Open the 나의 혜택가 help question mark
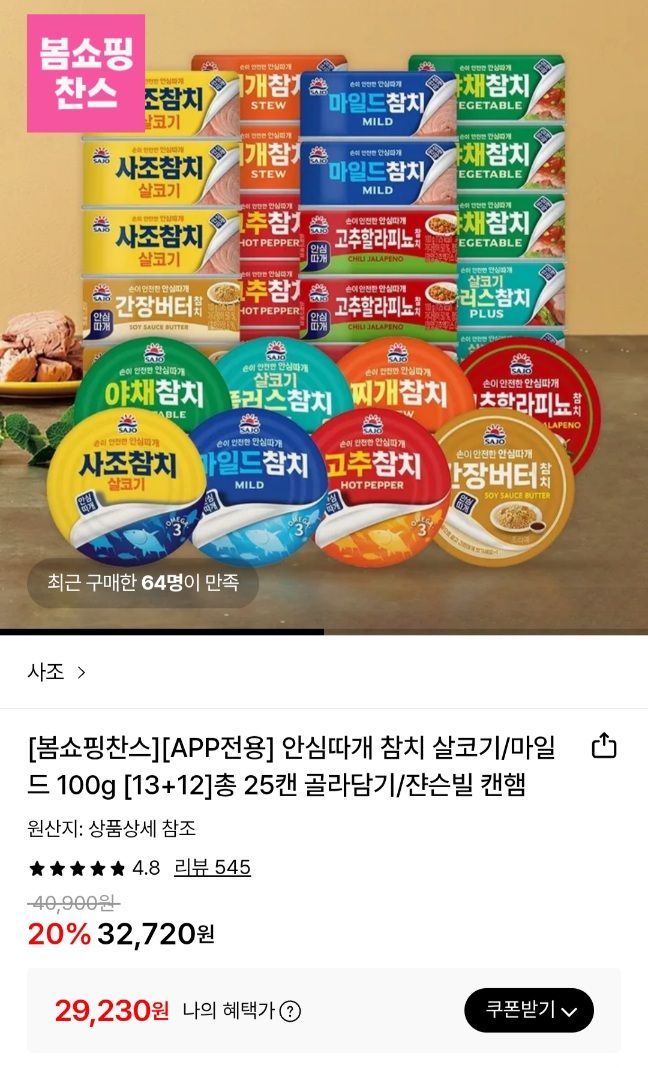Viewport: 648px width, 1068px height. pos(290,1011)
